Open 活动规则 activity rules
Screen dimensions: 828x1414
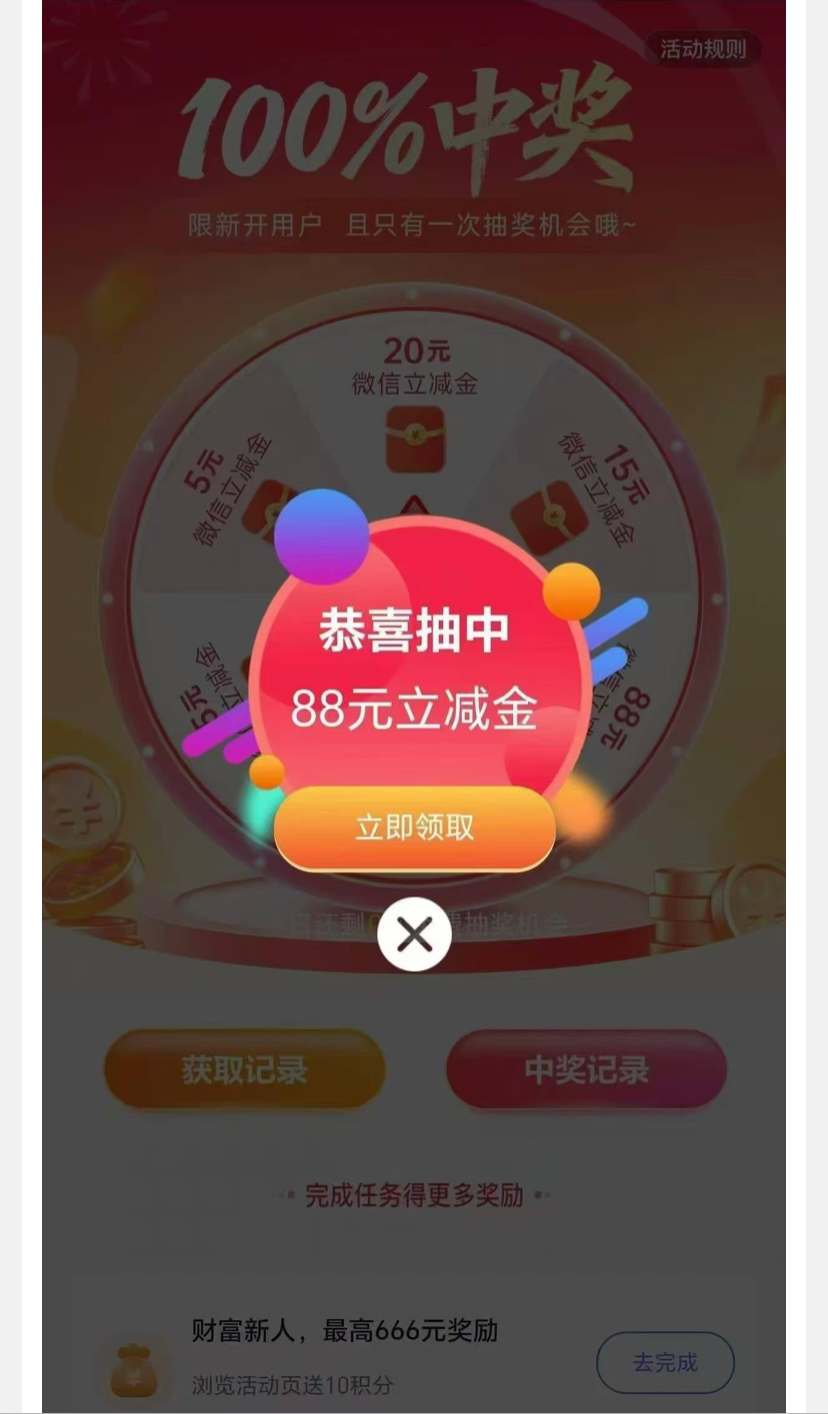(703, 49)
